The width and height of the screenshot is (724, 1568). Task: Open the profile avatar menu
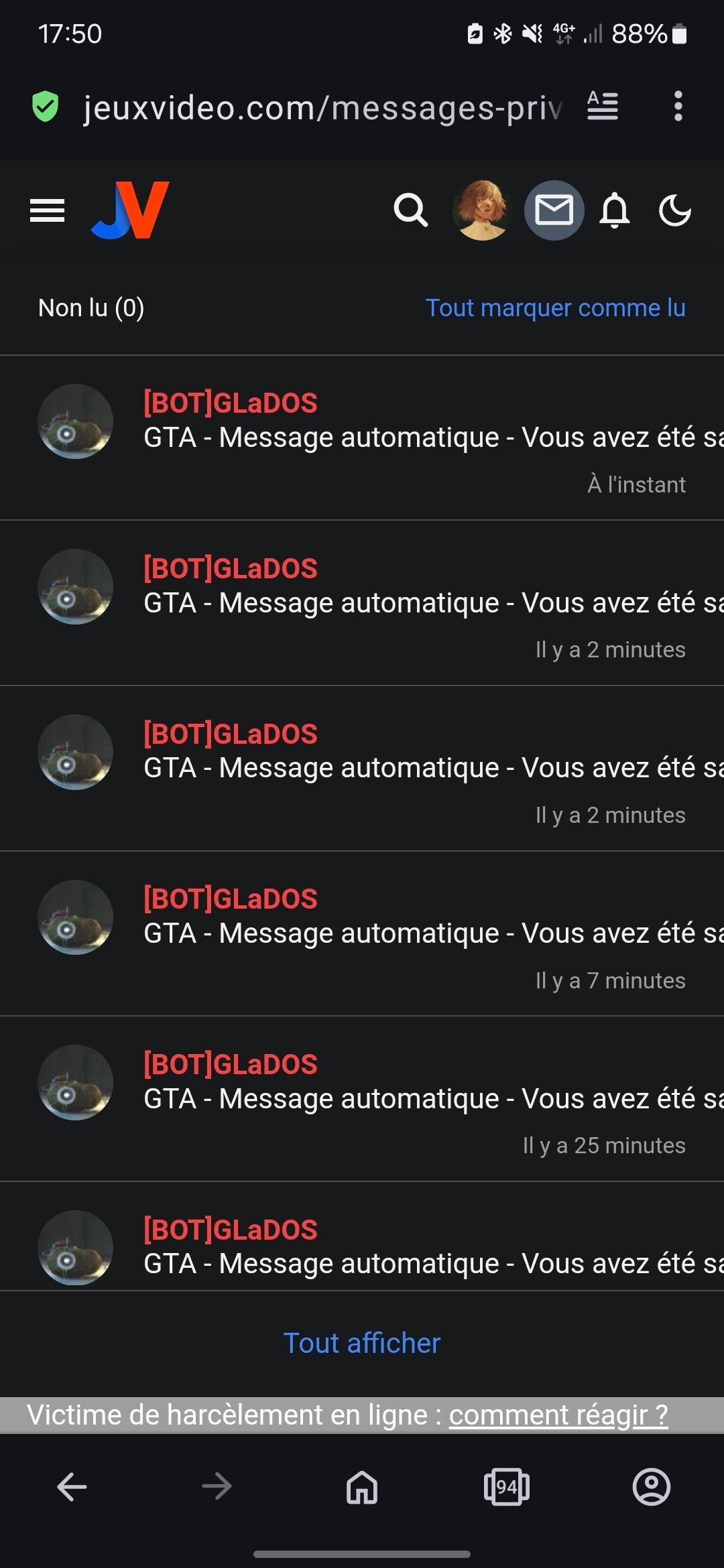pos(483,210)
